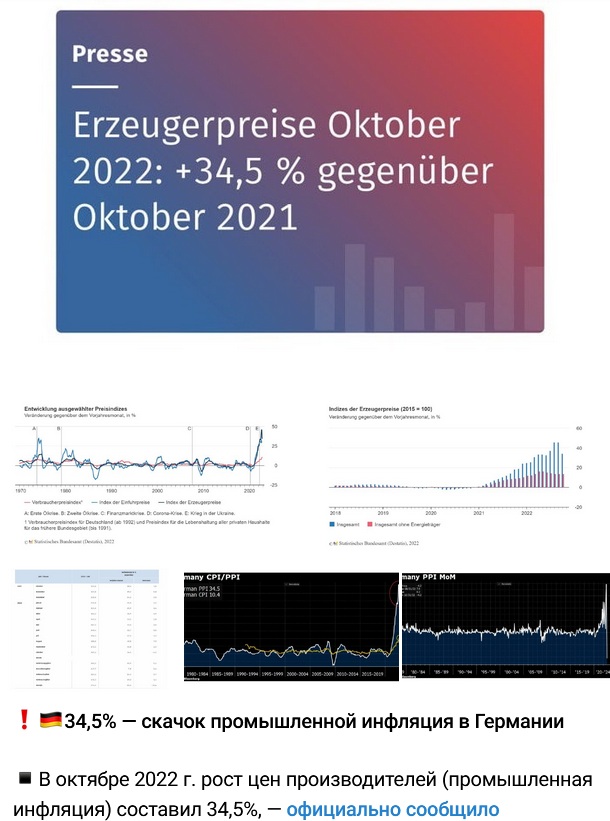Open the Erzeugerpreise Oktober 2022 press image
The width and height of the screenshot is (610, 821).
[x=300, y=172]
